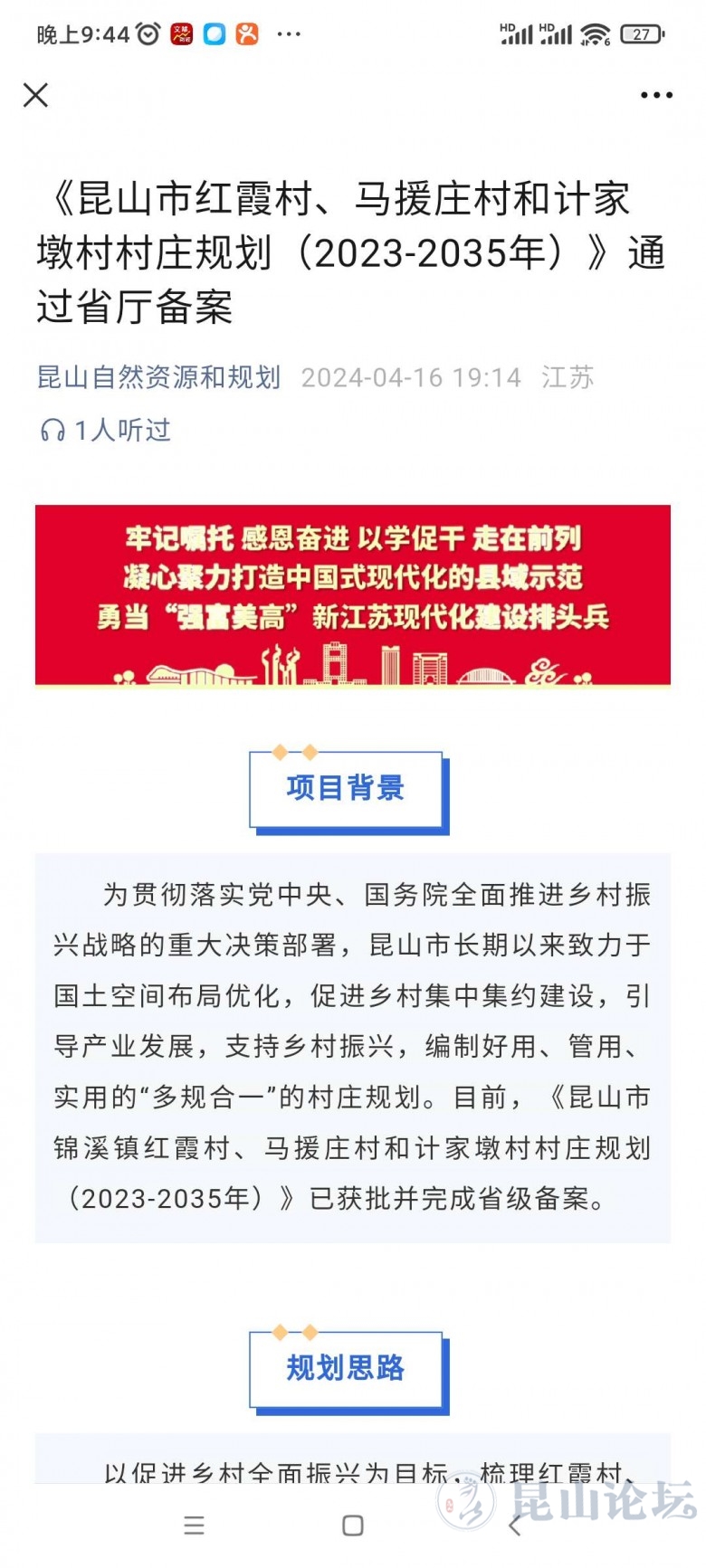Open the 昆山自然资源和规划 account page
Viewport: 706px width, 1568px height.
tap(158, 377)
